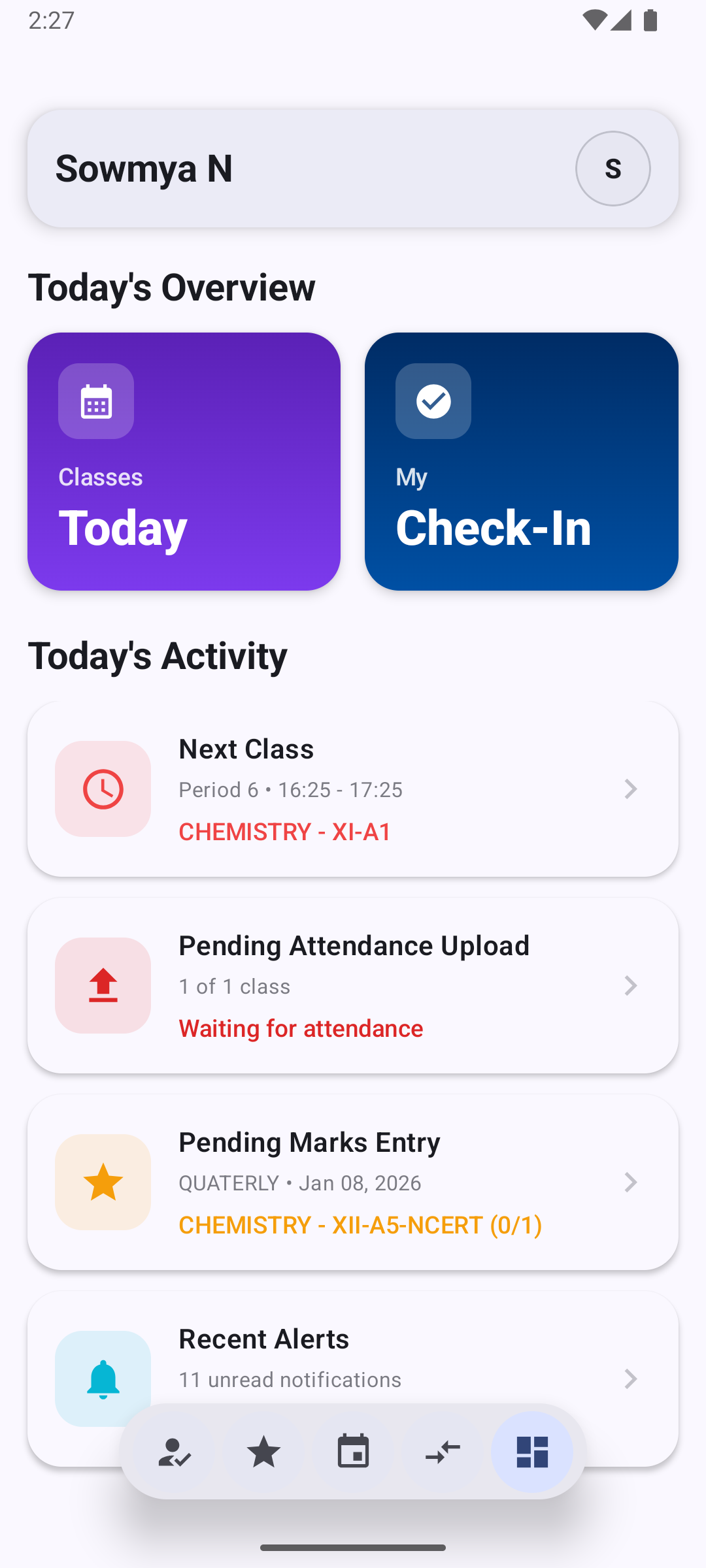Tap the upload icon on Pending Attendance card

pyautogui.click(x=103, y=985)
